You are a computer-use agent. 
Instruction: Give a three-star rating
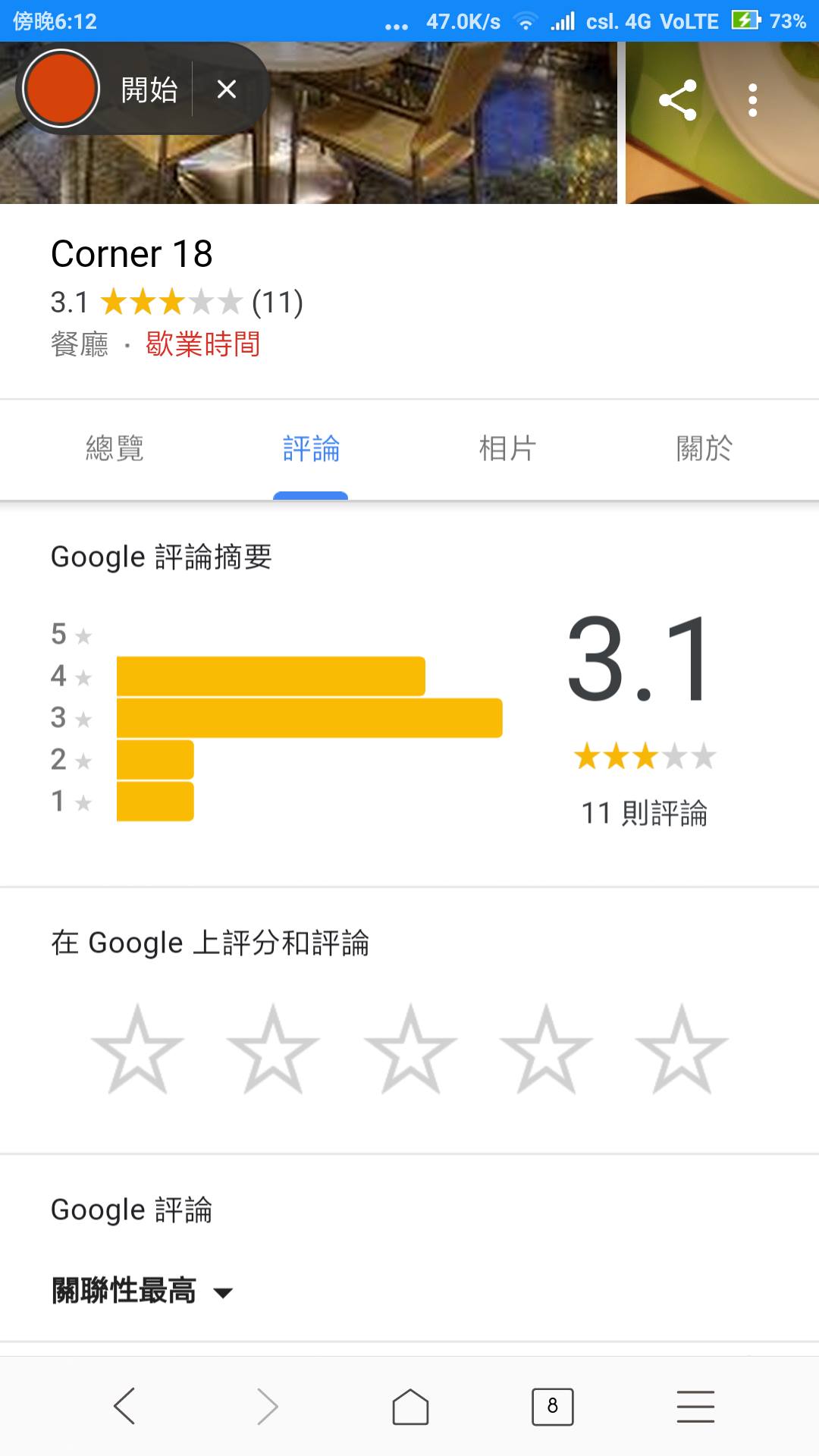[x=410, y=1050]
